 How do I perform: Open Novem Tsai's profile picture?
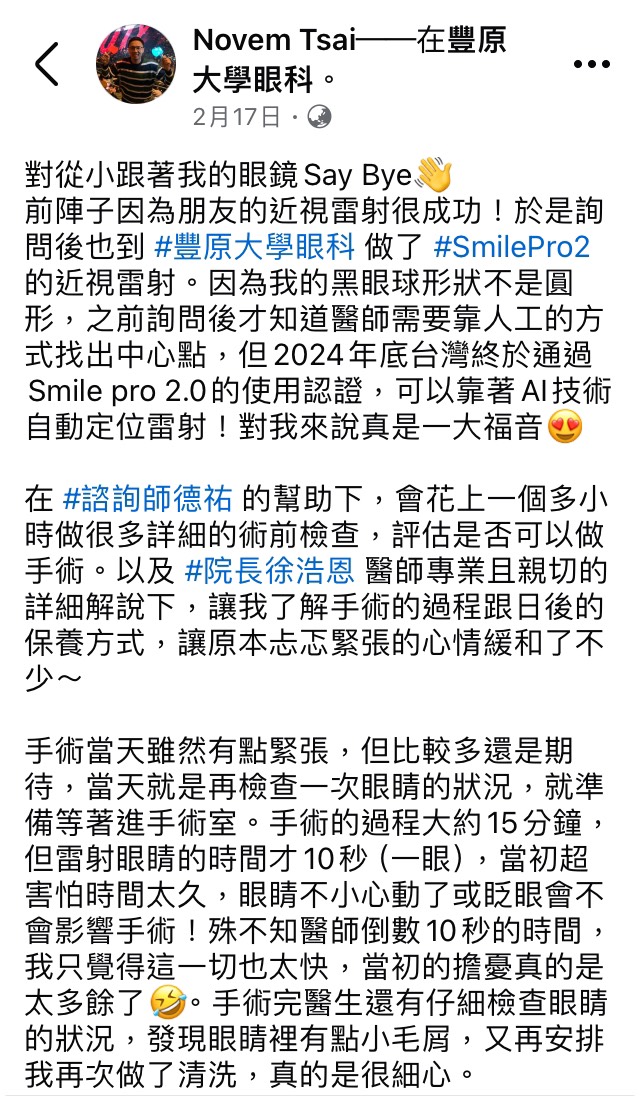pos(136,64)
